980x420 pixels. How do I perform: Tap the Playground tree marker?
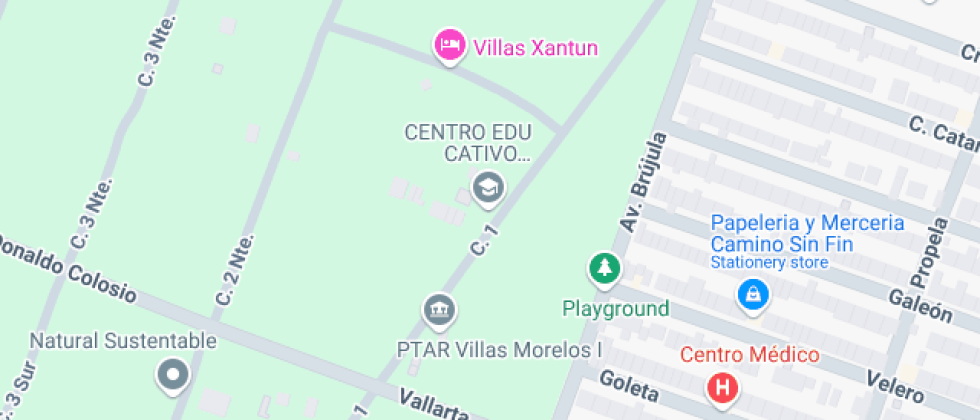point(604,267)
